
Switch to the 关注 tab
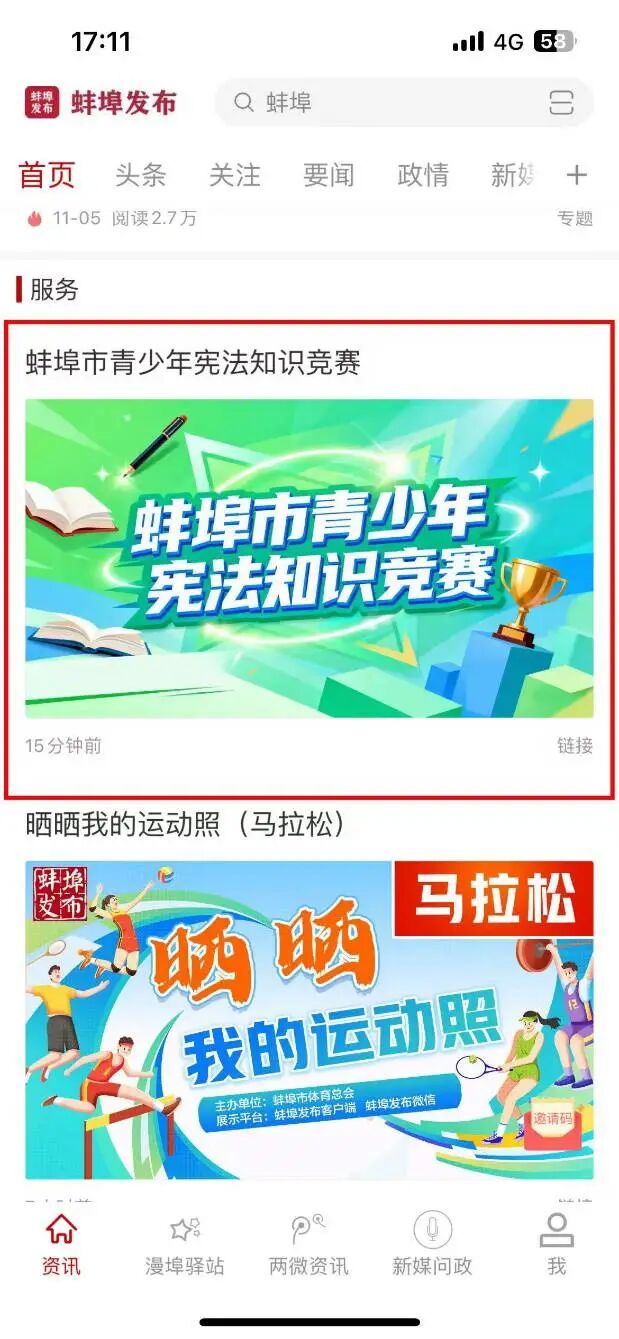[x=234, y=176]
